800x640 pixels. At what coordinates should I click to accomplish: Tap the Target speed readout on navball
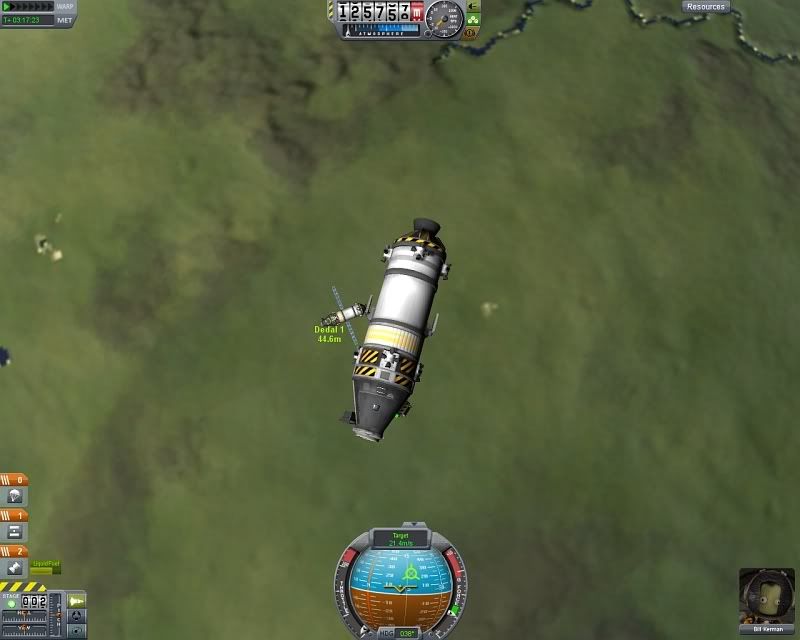400,539
